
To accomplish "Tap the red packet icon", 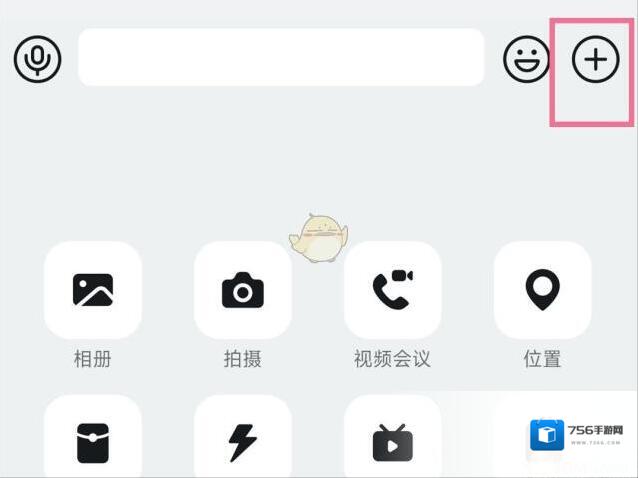I will (93, 442).
